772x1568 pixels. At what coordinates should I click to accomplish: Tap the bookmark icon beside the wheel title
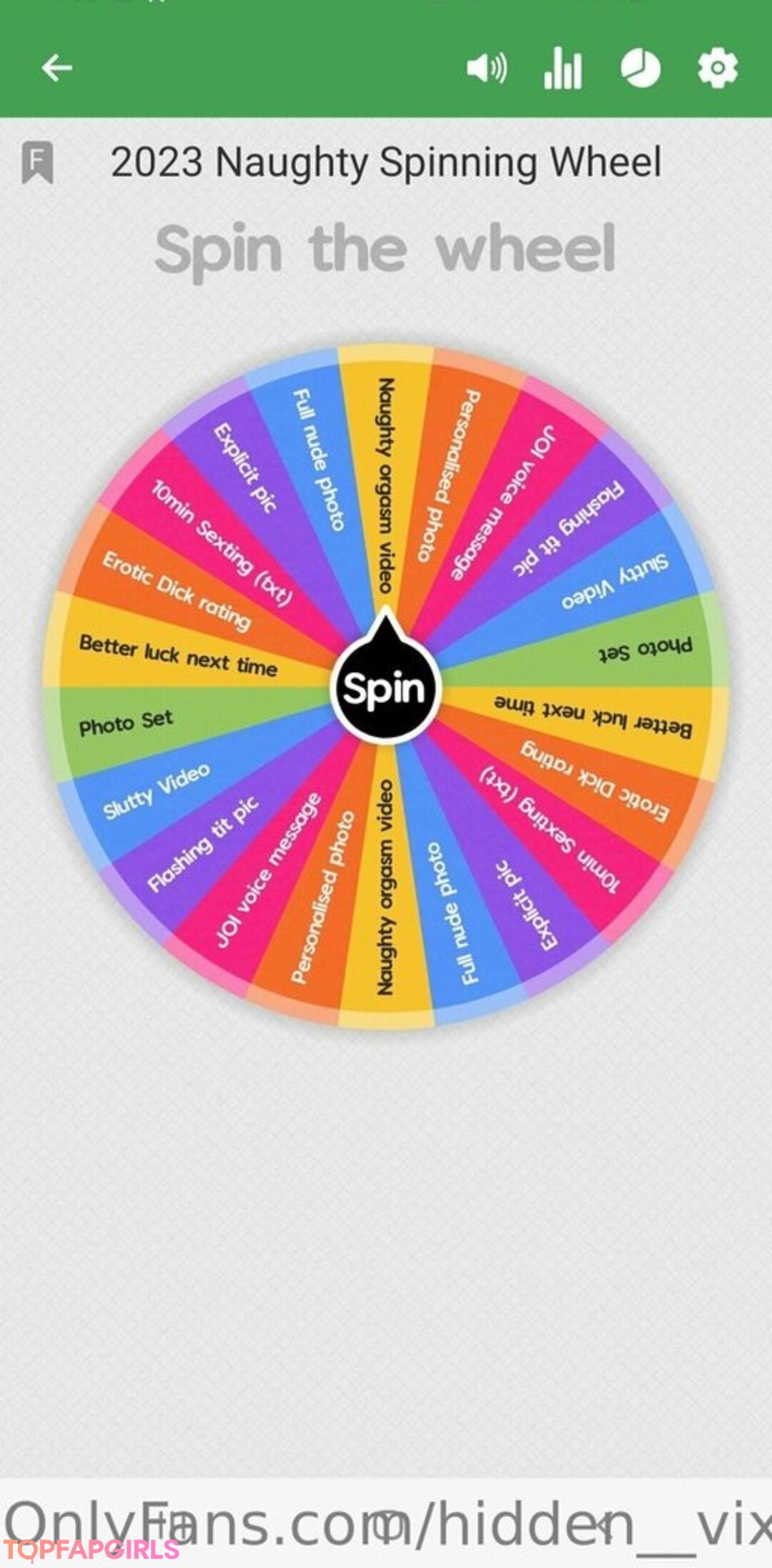tap(38, 162)
